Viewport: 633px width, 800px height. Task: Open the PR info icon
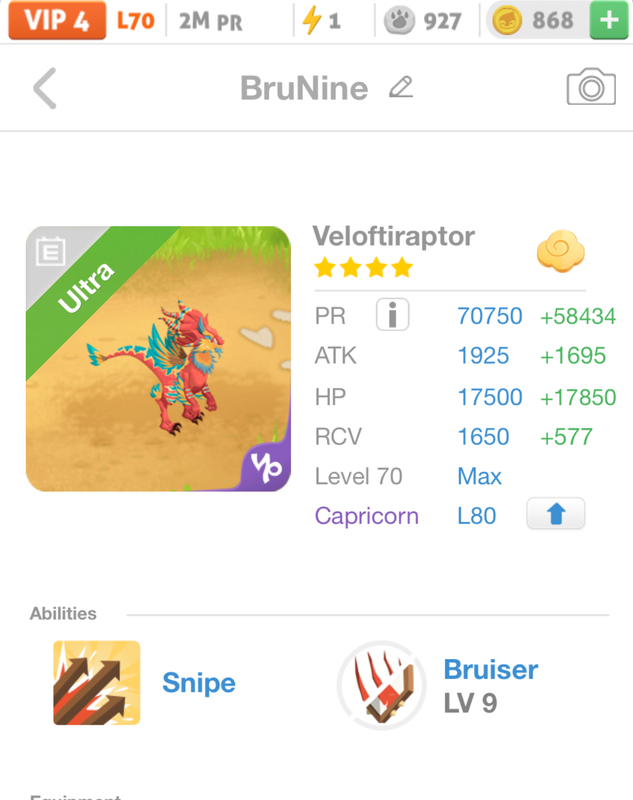coord(392,316)
